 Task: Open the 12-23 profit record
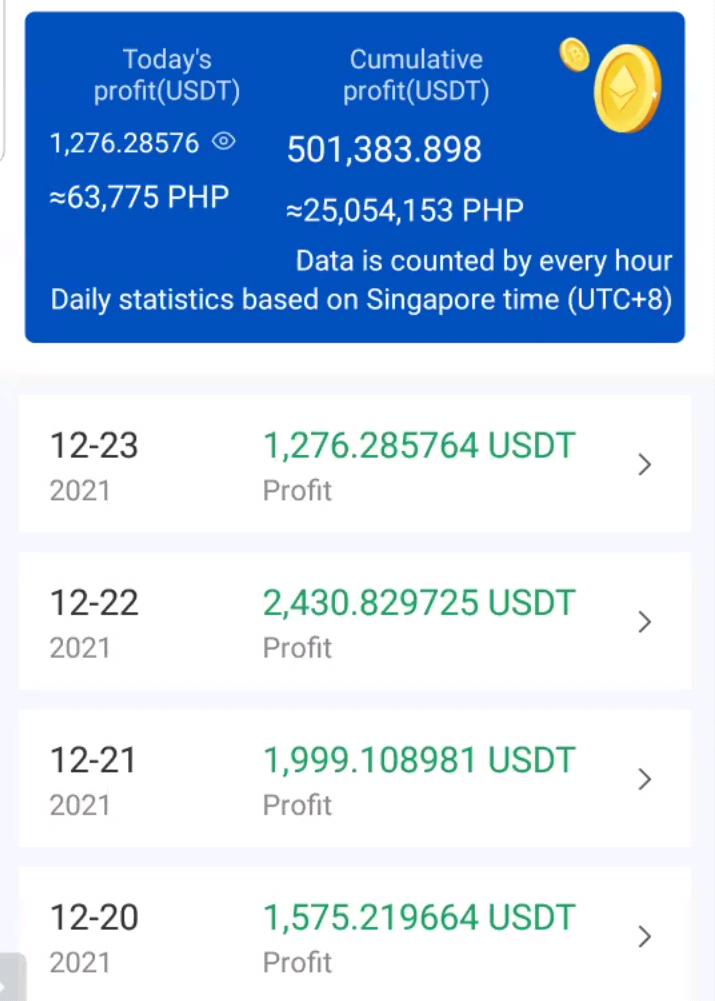pyautogui.click(x=355, y=463)
